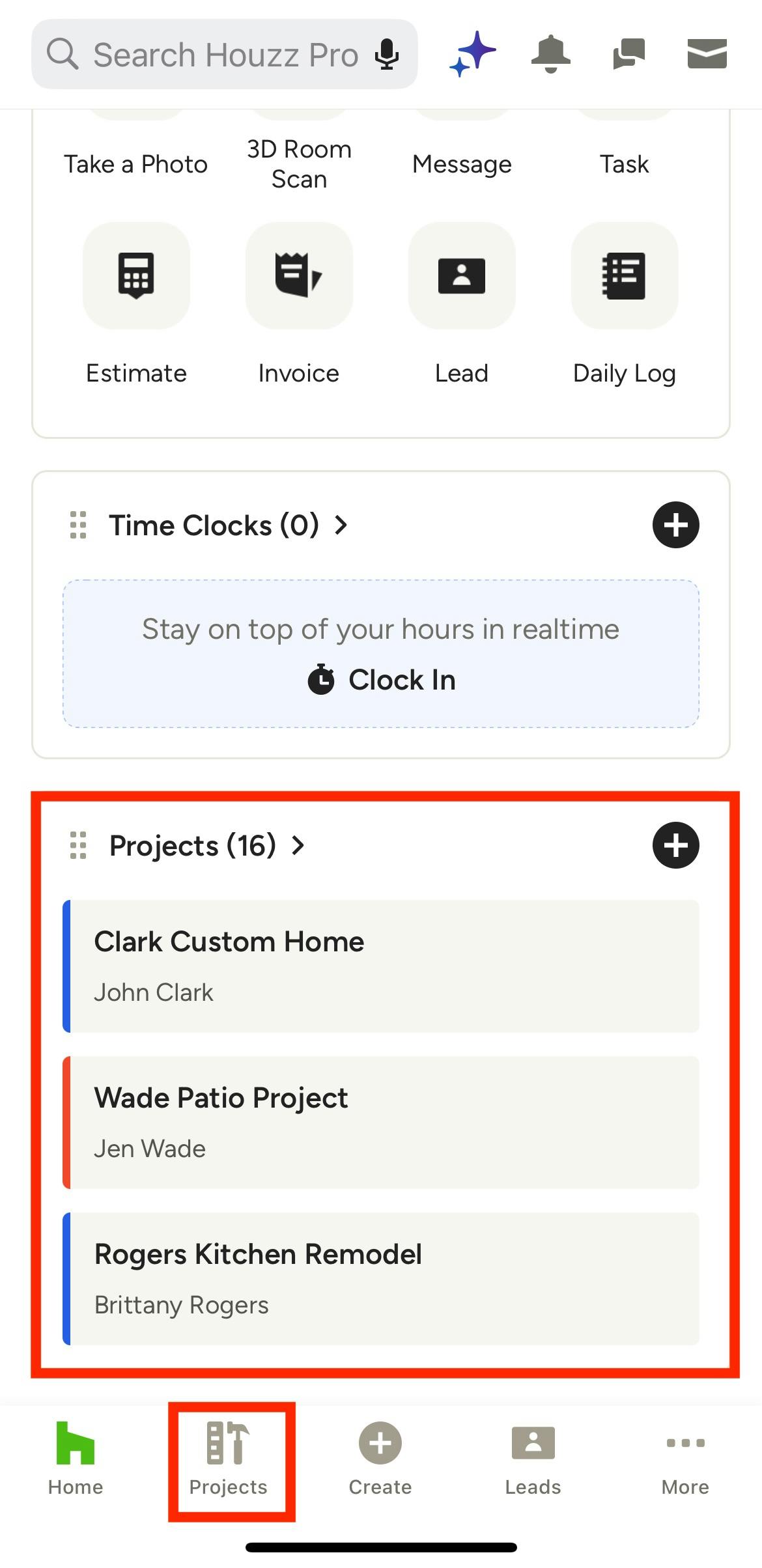Tap the microphone for voice search

tap(387, 55)
